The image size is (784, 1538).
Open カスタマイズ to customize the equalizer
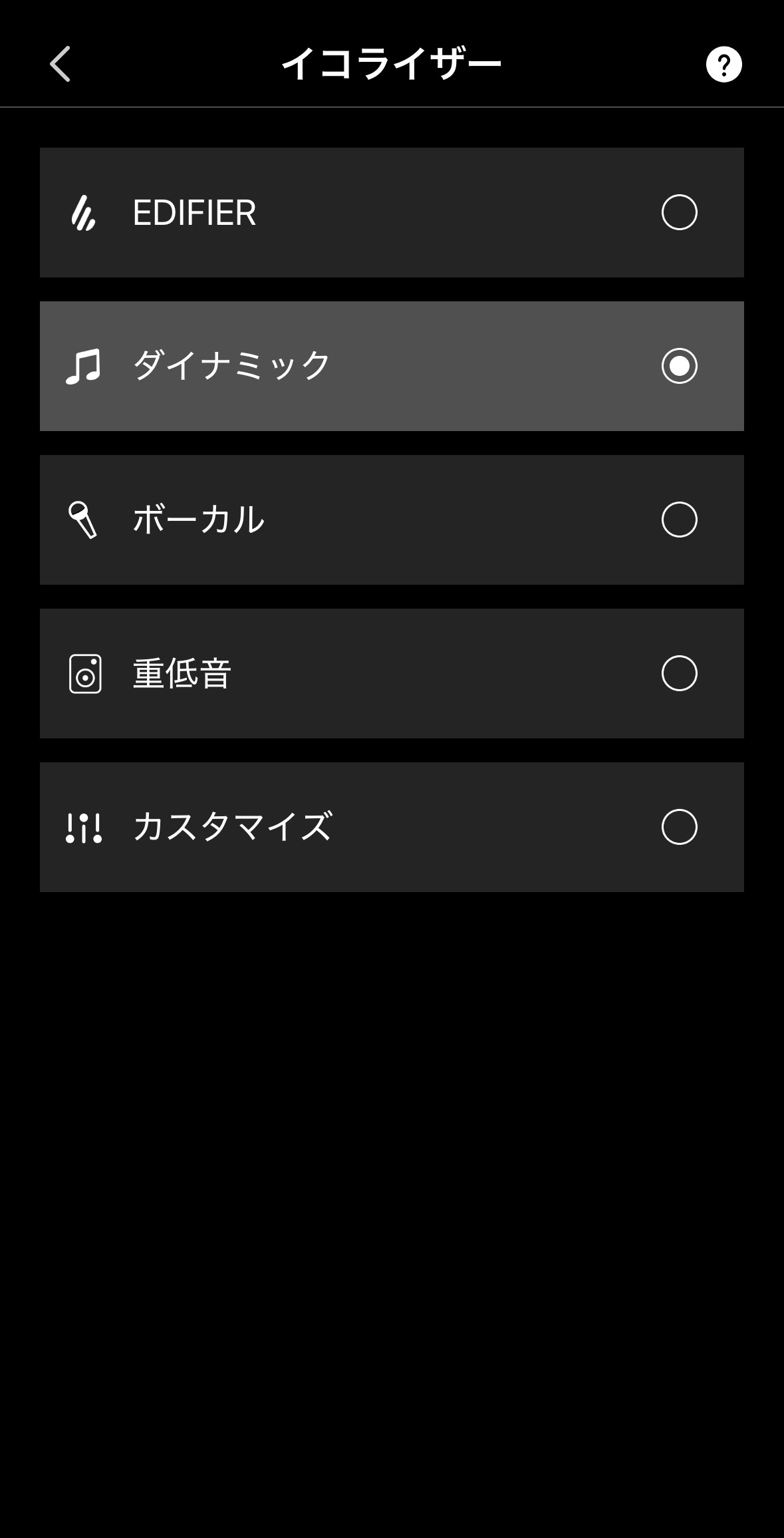[392, 826]
